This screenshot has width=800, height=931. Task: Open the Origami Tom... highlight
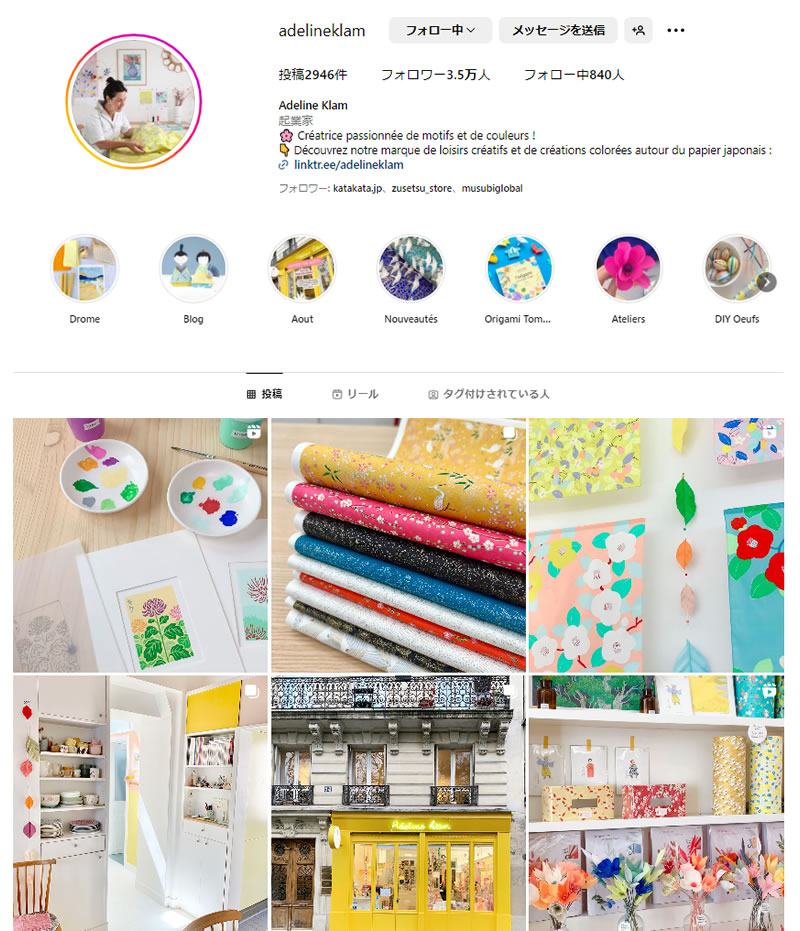[520, 269]
